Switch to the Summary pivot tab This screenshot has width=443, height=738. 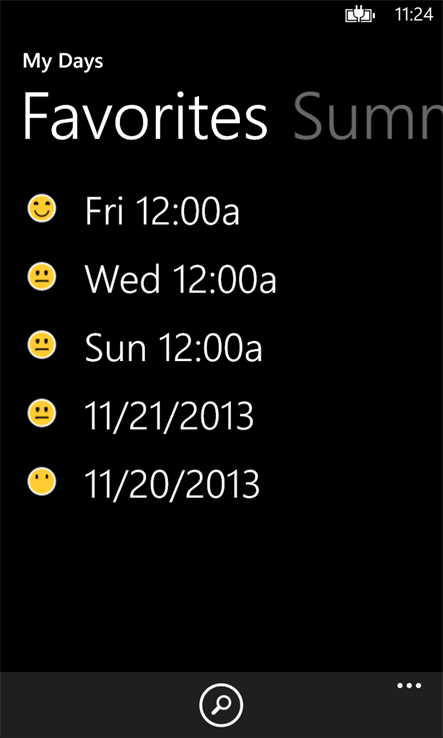(x=368, y=117)
